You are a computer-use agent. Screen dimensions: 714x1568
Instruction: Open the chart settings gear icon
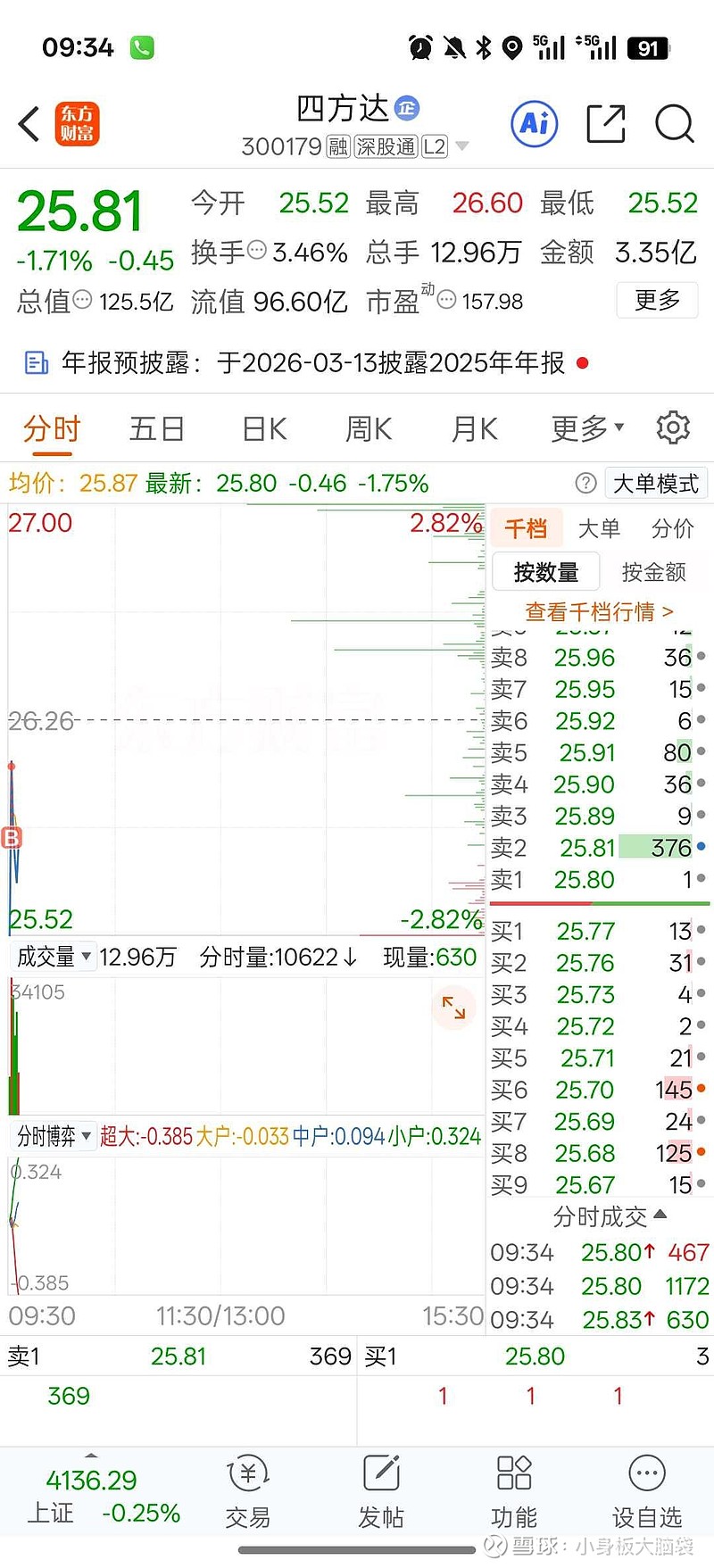pos(674,428)
